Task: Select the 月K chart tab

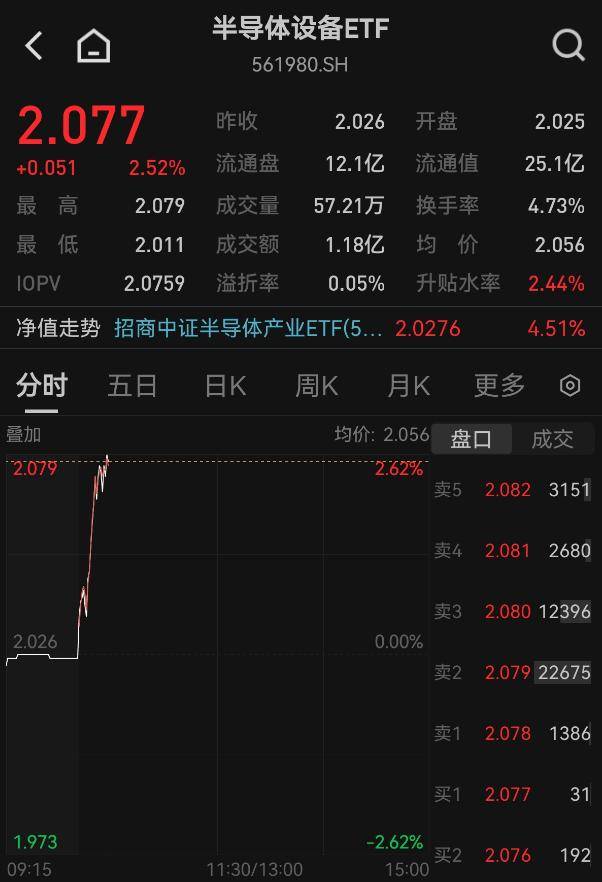Action: 408,385
